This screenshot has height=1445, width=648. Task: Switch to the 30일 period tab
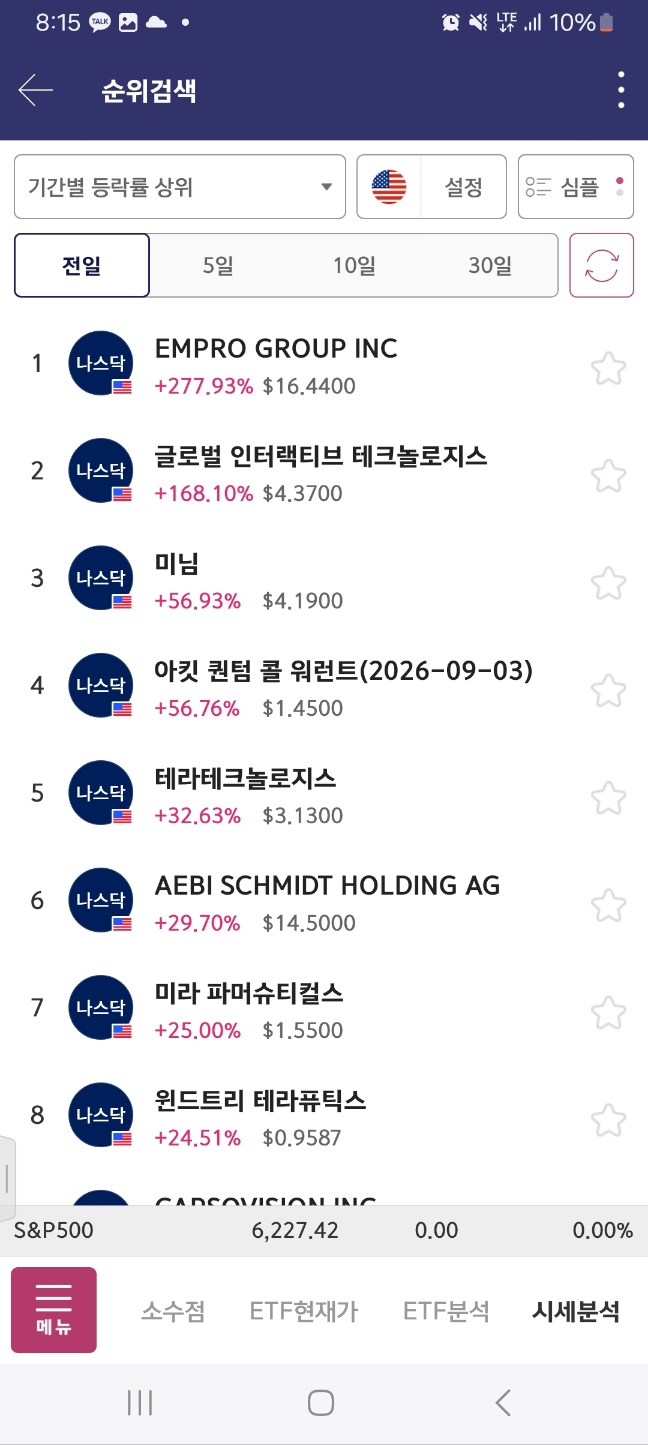[x=490, y=266]
